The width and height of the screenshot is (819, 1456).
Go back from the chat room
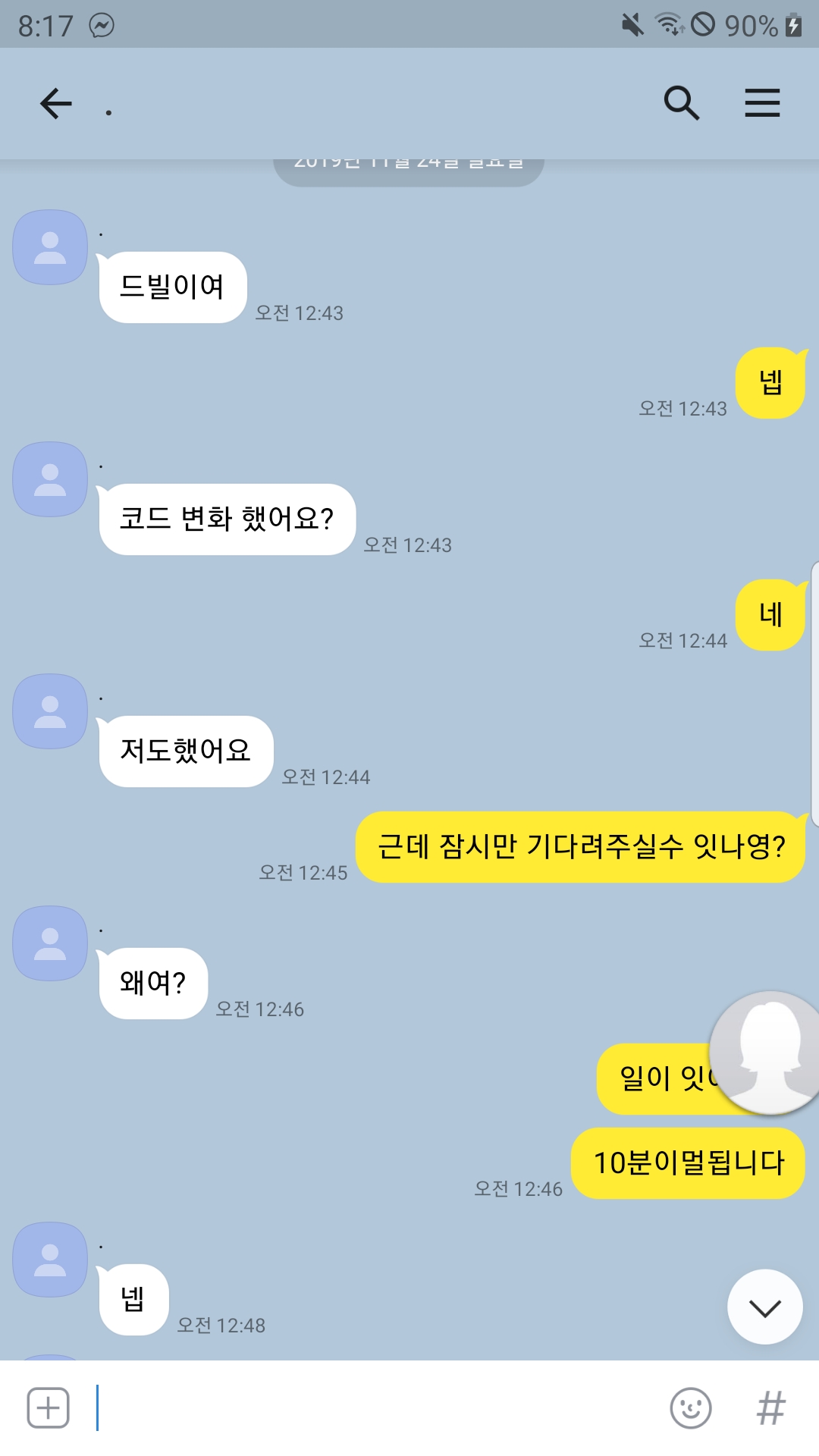[x=56, y=104]
